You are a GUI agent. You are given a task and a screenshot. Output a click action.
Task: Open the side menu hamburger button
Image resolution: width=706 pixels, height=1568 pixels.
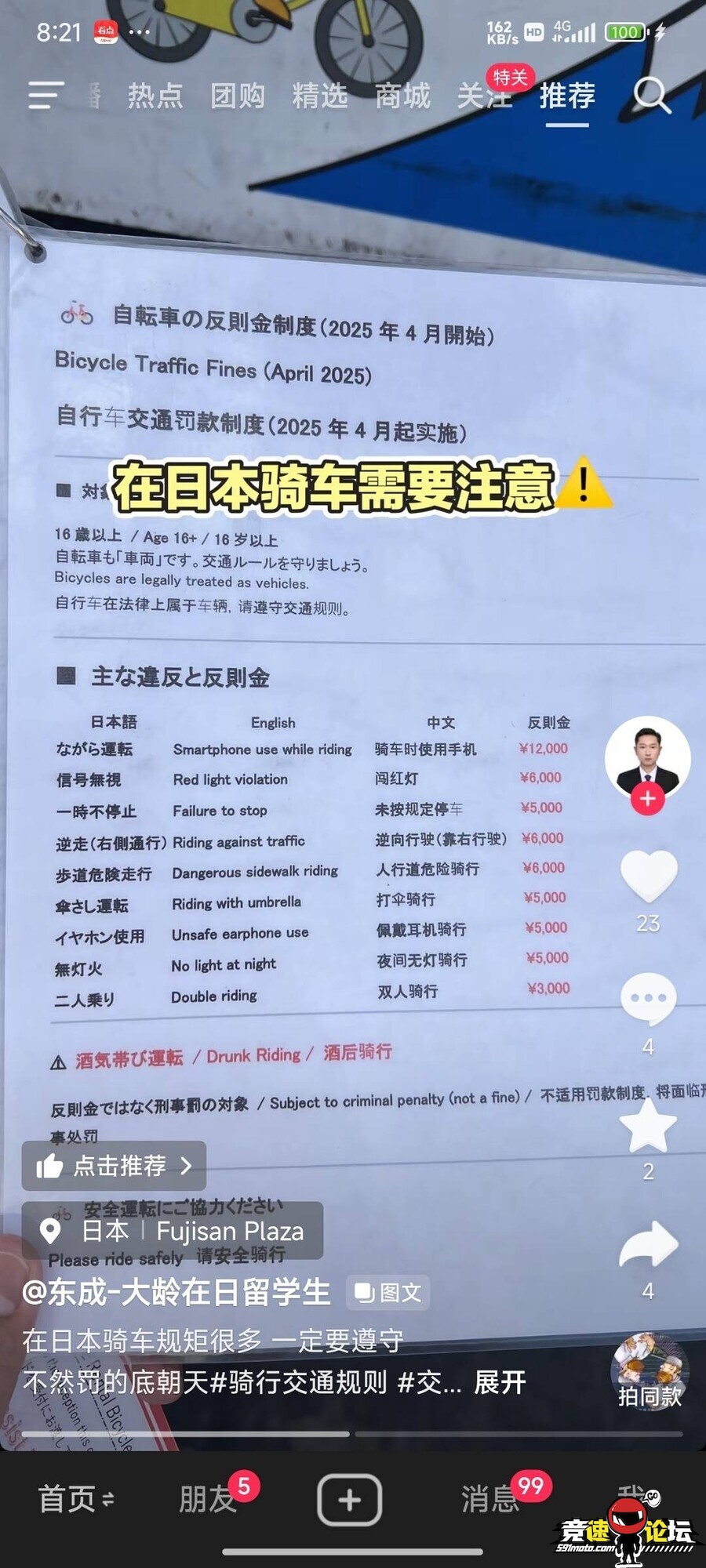tap(45, 96)
